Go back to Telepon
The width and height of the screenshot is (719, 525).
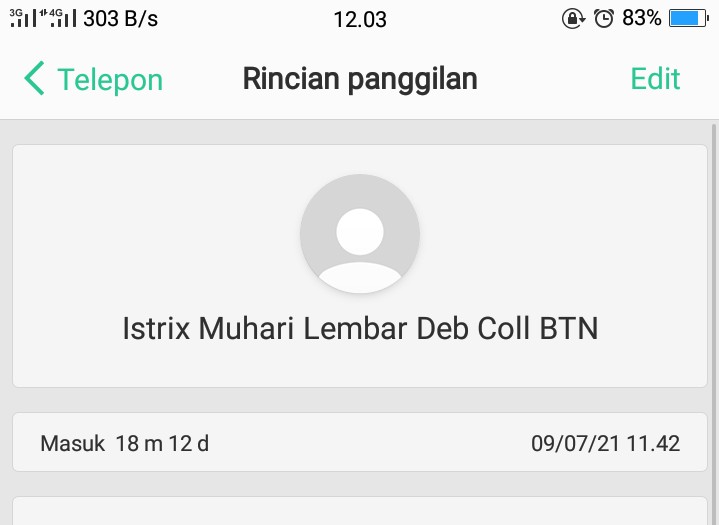click(93, 79)
